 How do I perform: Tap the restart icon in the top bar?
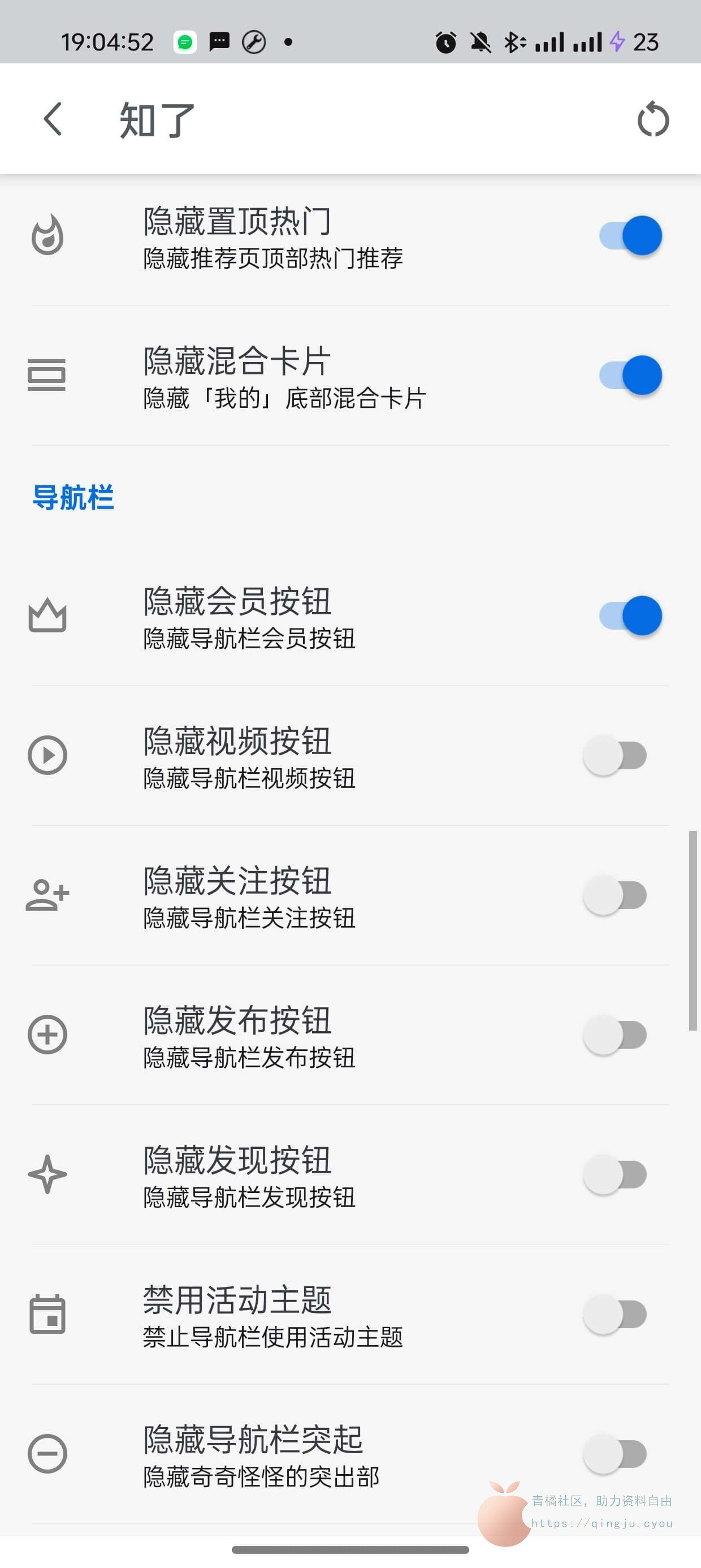pos(653,119)
